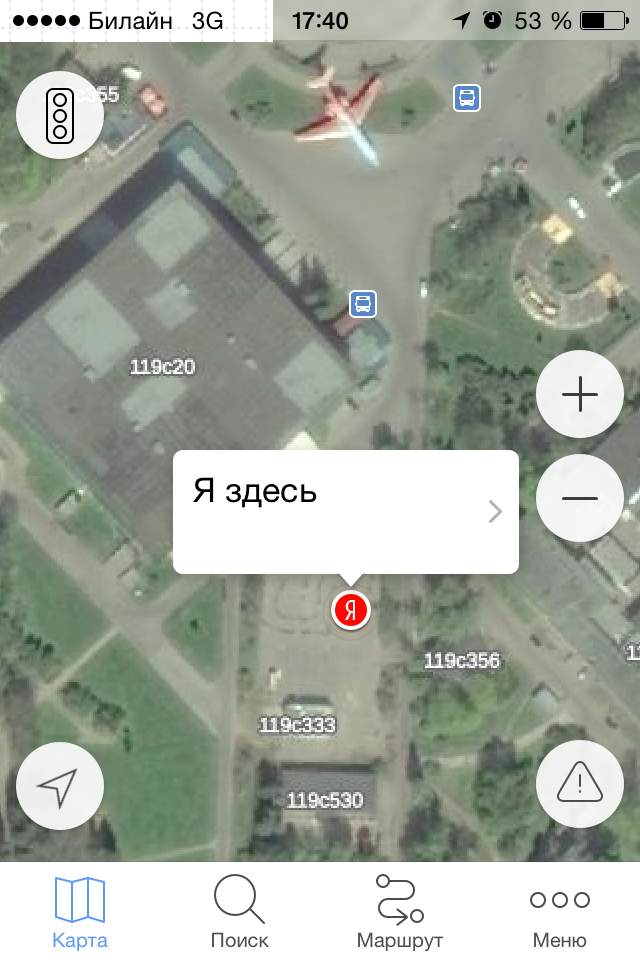Image resolution: width=640 pixels, height=960 pixels.
Task: Open the Поиск tab
Action: pyautogui.click(x=240, y=911)
